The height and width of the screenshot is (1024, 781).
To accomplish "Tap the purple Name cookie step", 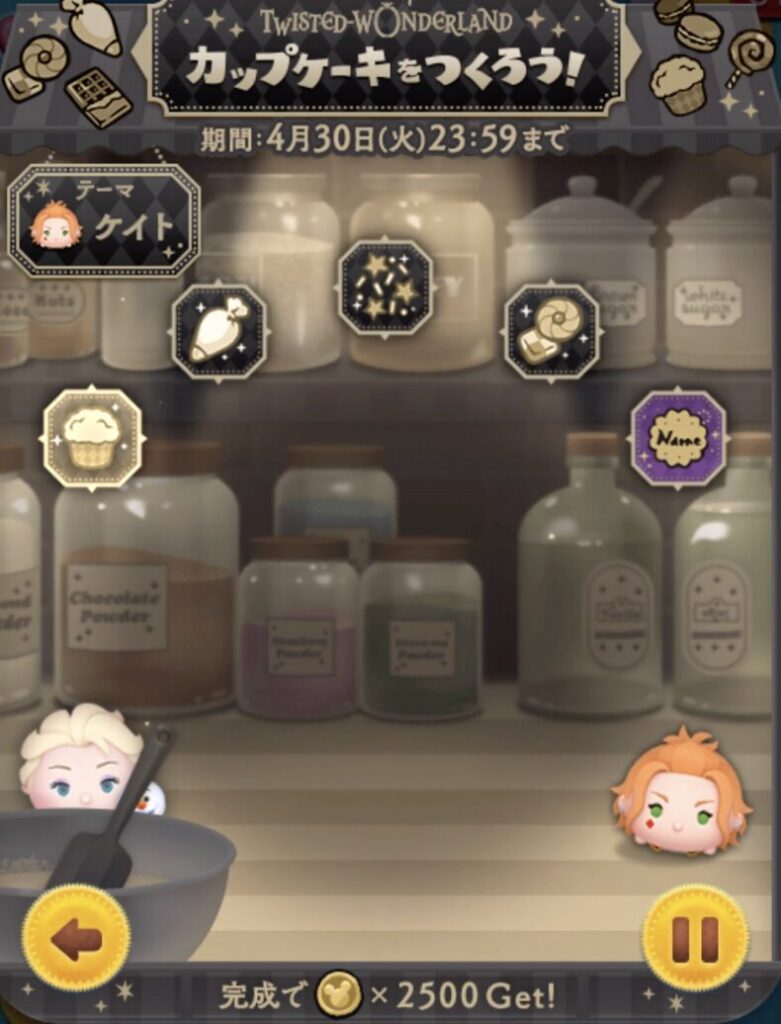I will pyautogui.click(x=678, y=438).
